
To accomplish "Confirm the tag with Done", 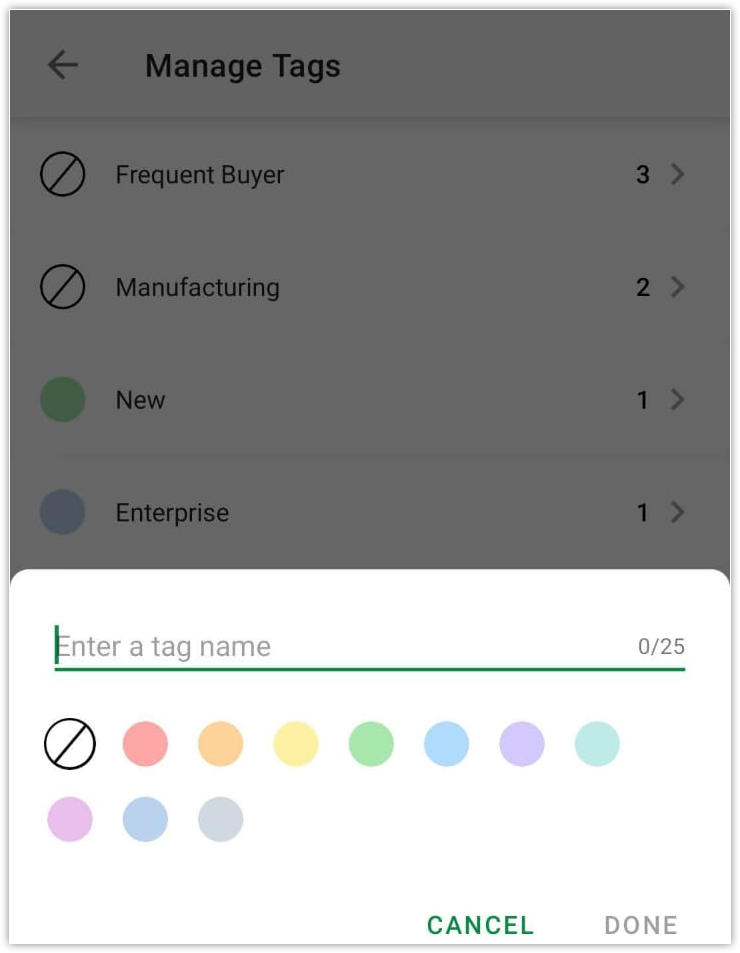I will (x=641, y=925).
